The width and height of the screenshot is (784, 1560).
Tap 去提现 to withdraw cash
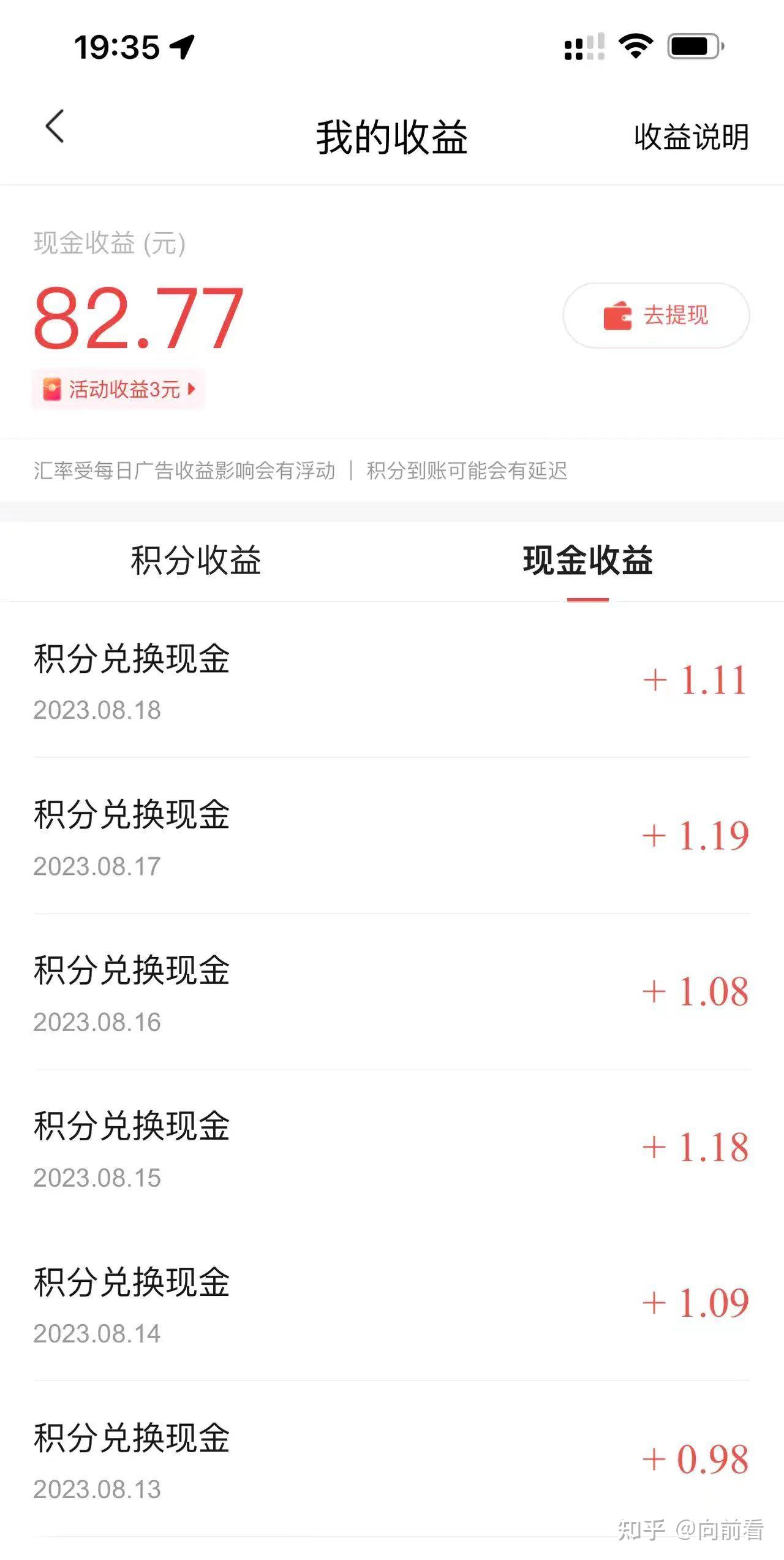click(656, 316)
